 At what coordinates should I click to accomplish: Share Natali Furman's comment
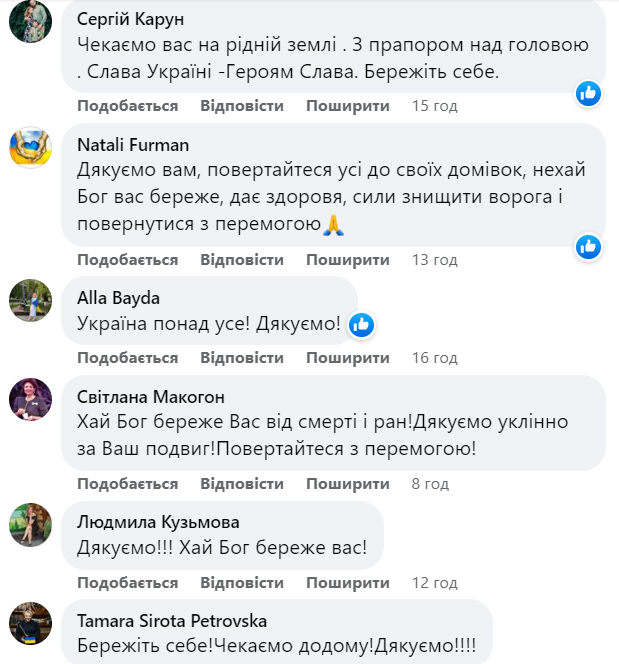pos(347,260)
